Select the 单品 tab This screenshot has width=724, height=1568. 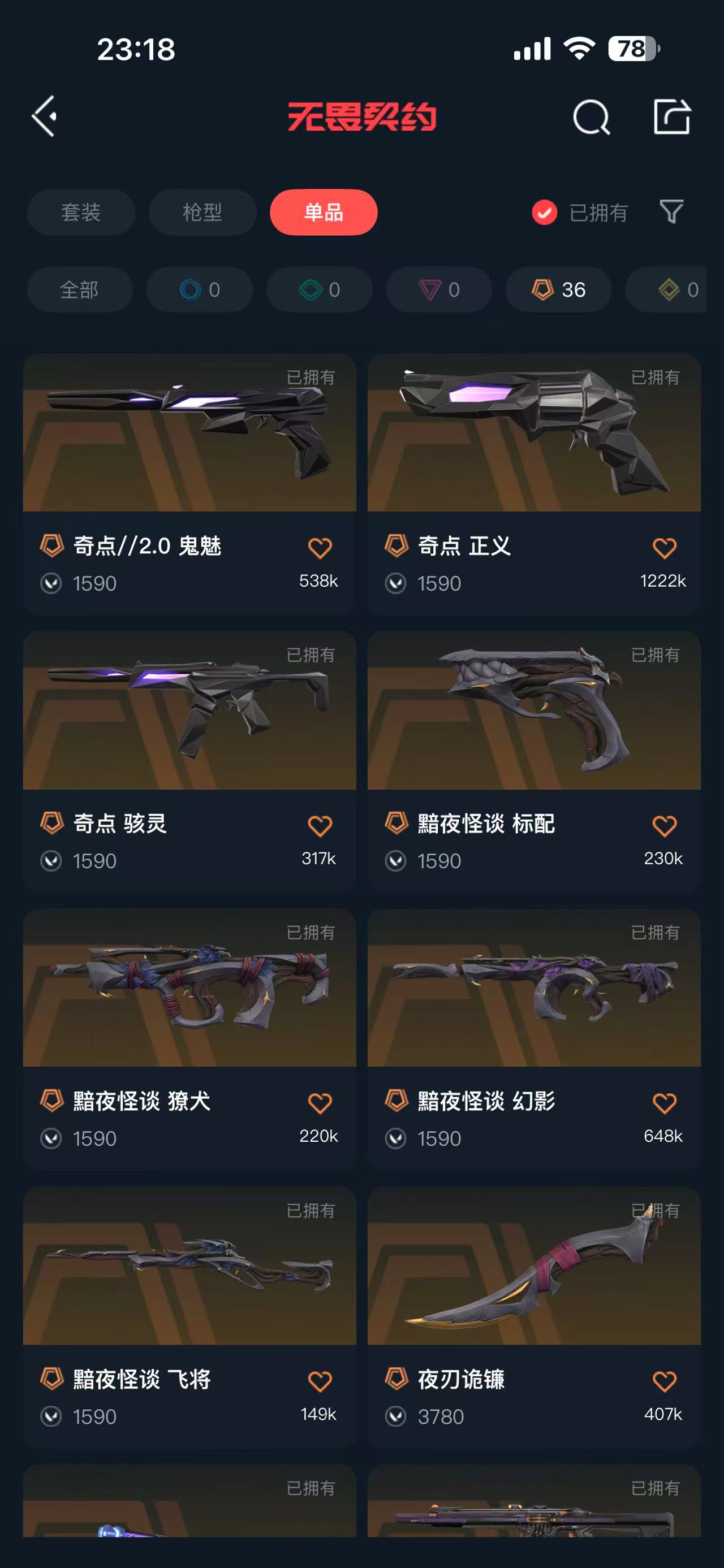click(x=324, y=213)
